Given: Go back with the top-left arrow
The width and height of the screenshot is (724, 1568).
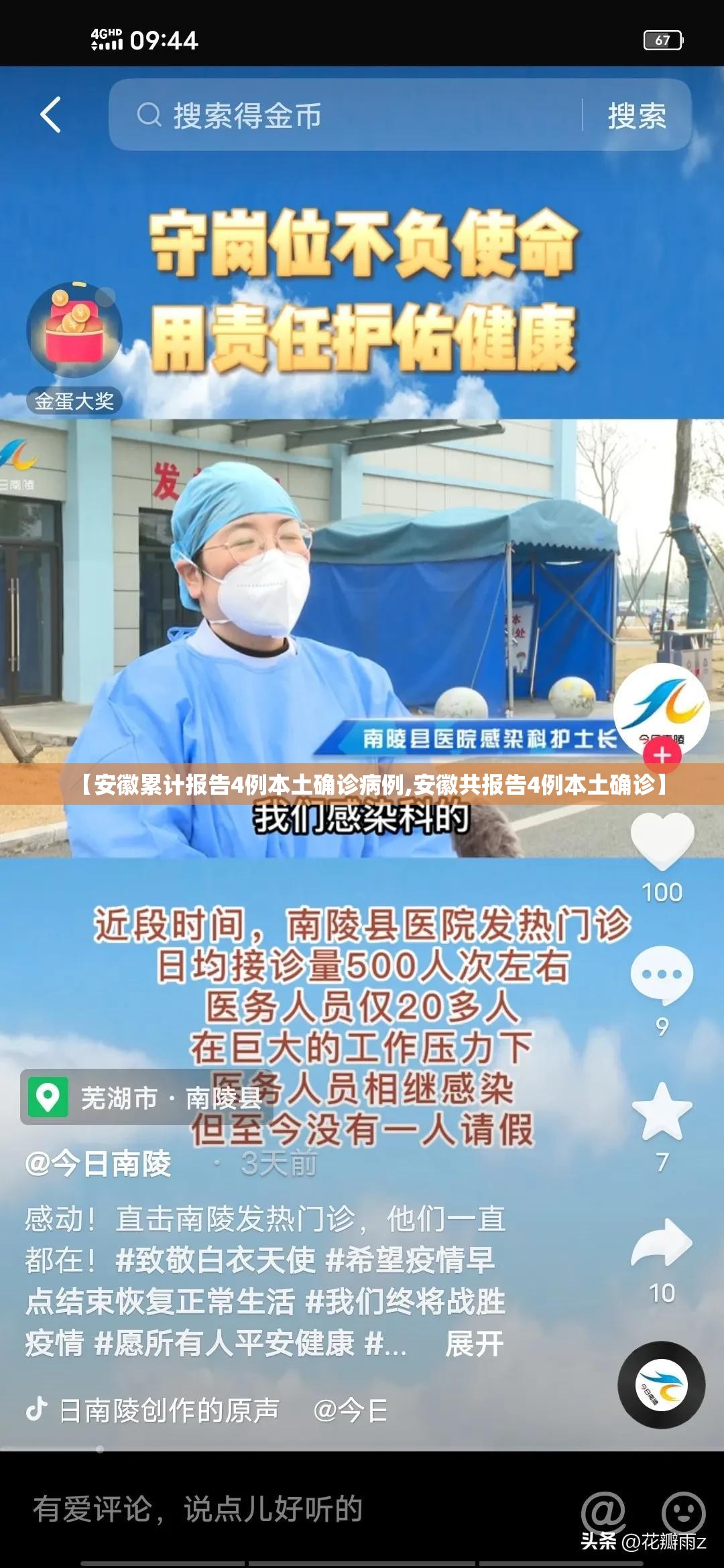Looking at the screenshot, I should tap(51, 115).
